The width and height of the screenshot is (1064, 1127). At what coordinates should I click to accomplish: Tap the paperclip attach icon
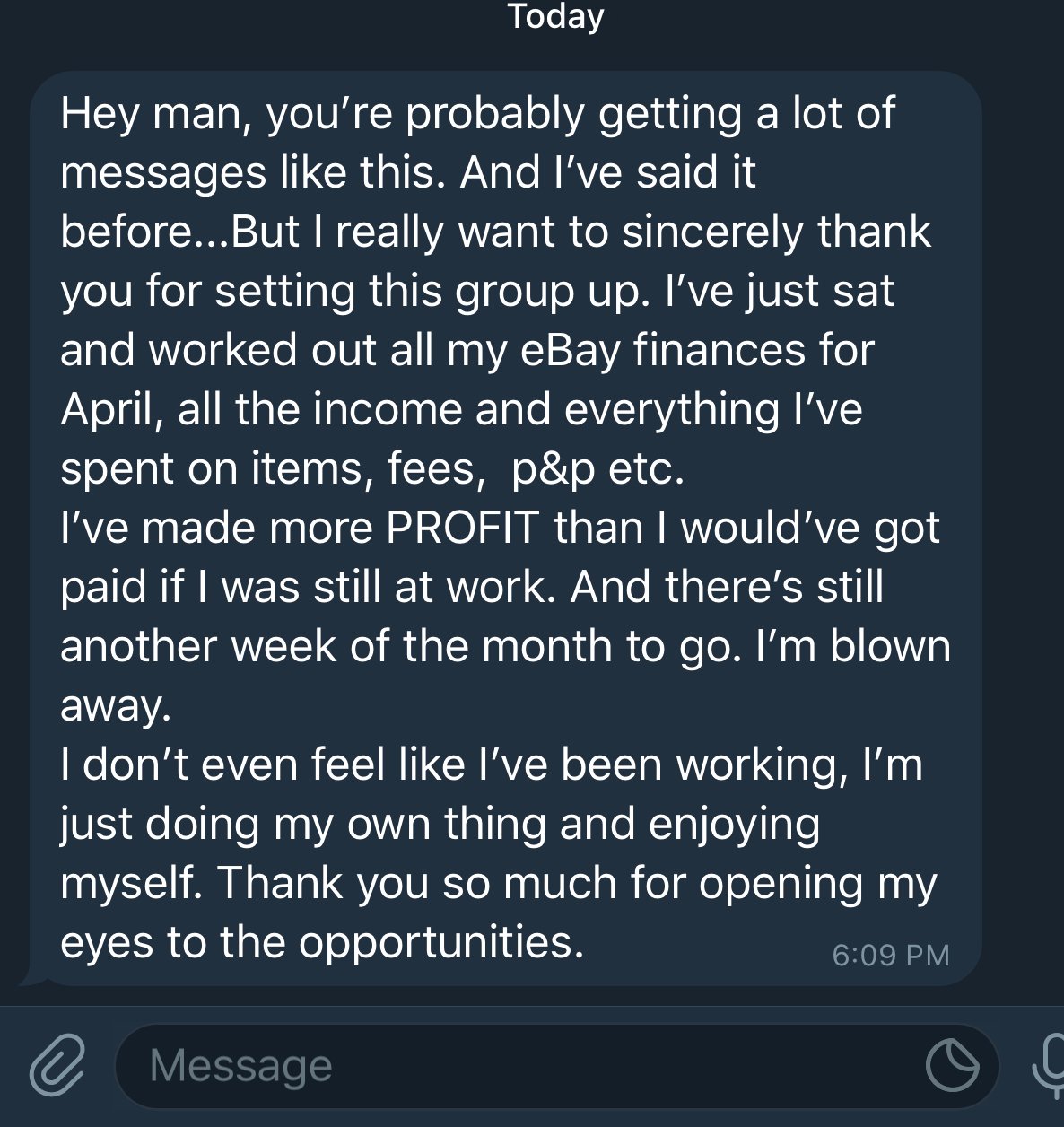57,1064
